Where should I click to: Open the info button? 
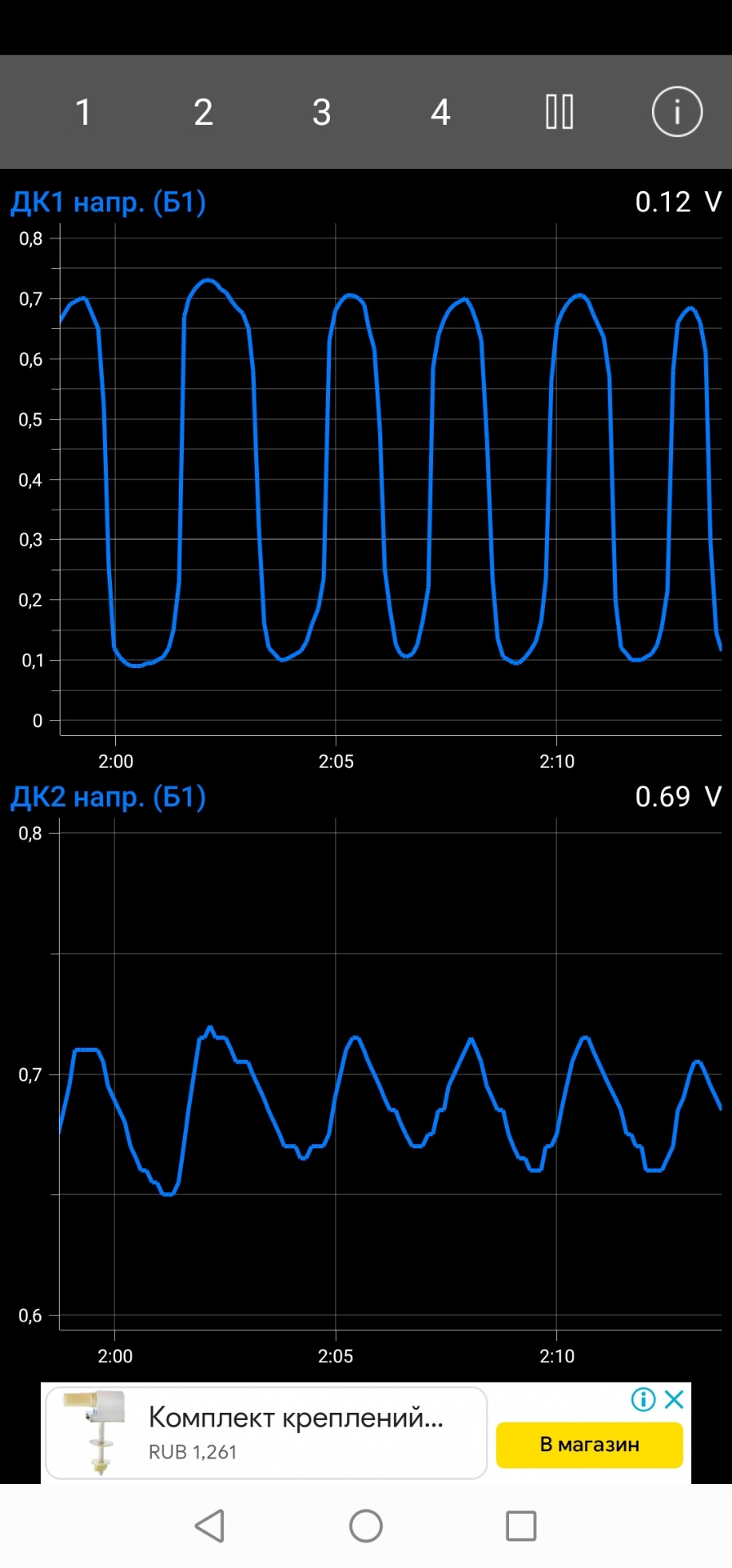(x=676, y=112)
